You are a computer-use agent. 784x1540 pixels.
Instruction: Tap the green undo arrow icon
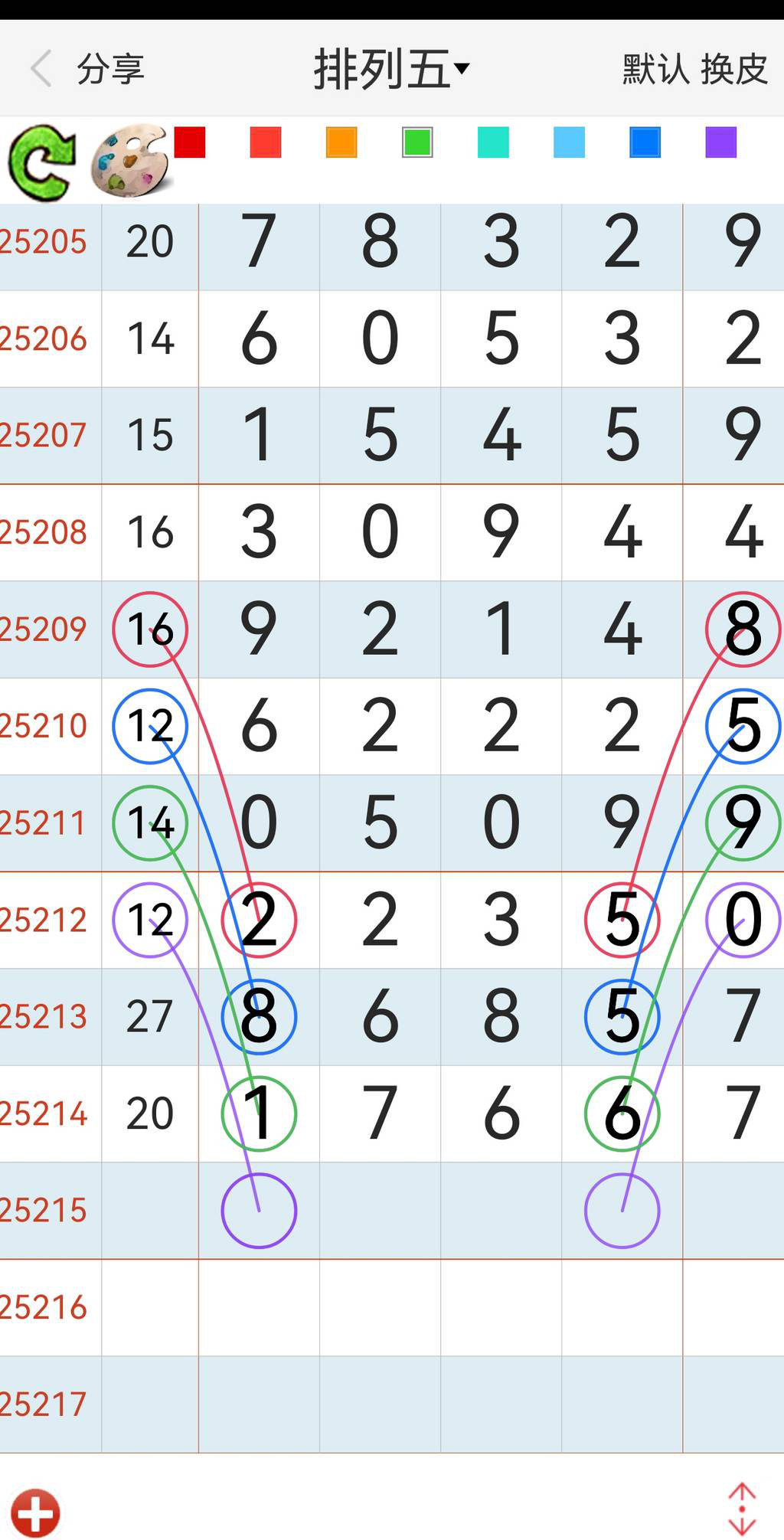tap(42, 163)
